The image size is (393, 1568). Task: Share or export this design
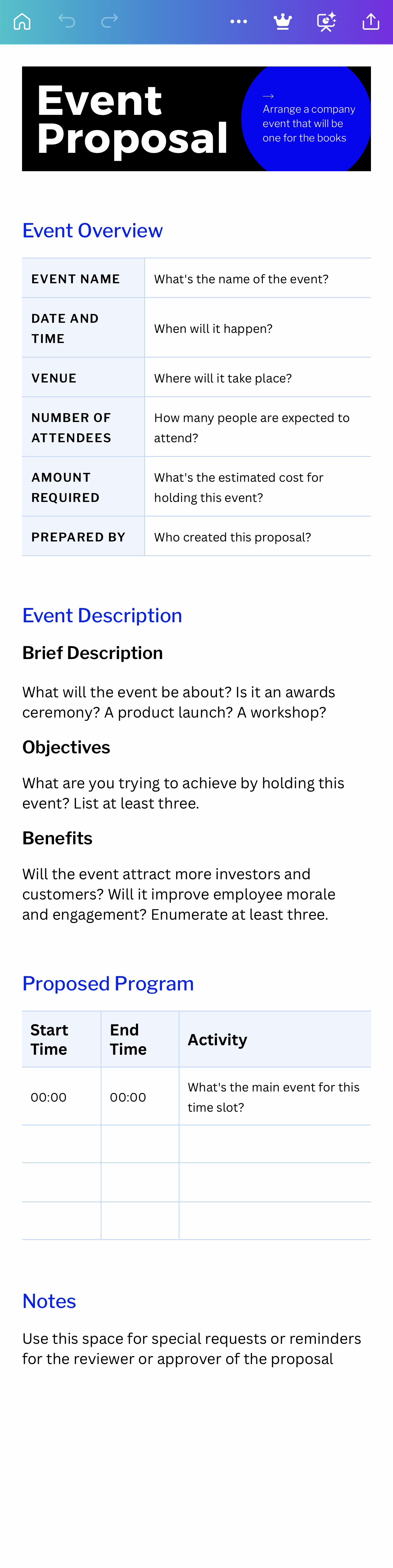[370, 22]
